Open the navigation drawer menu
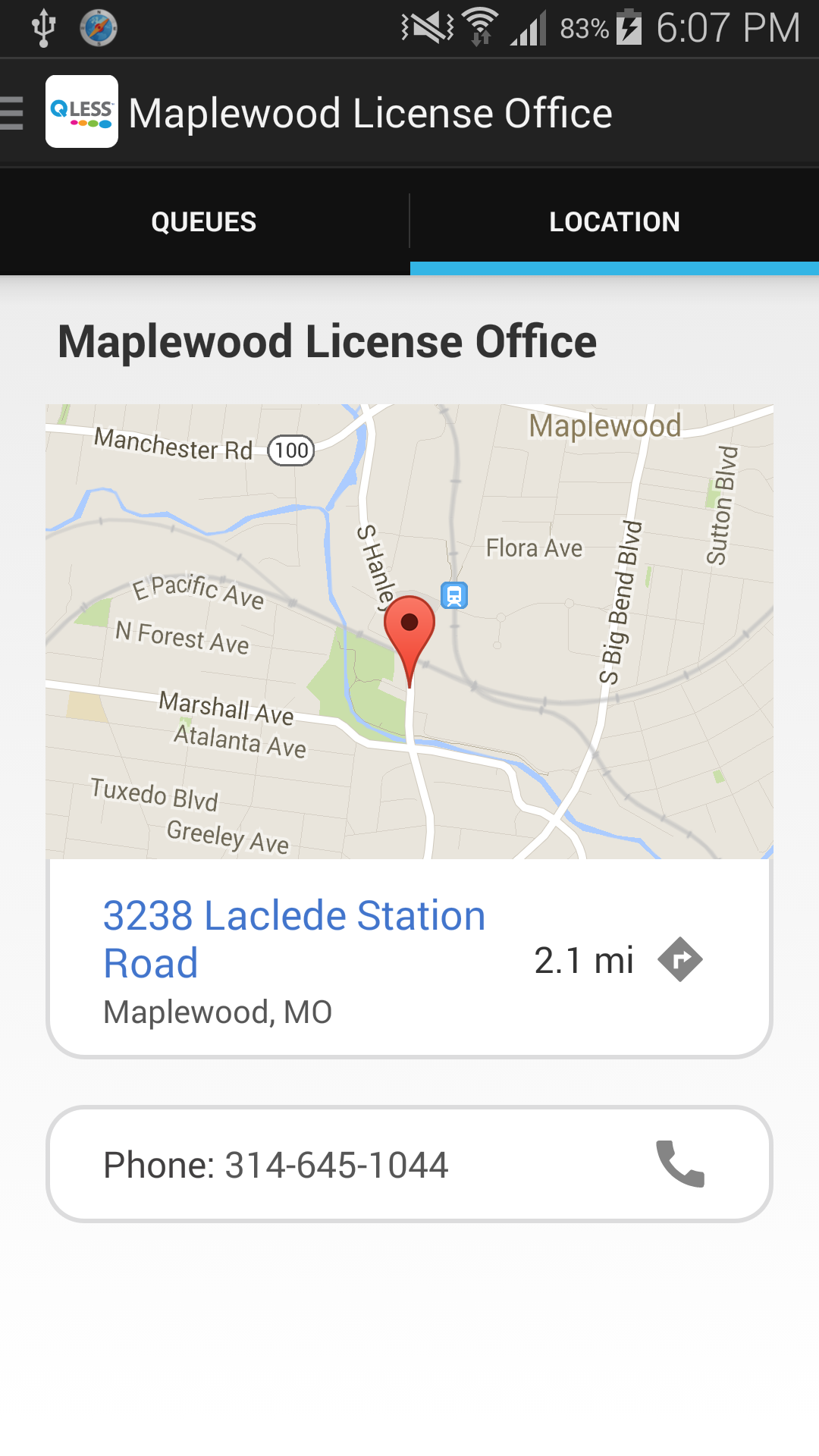The image size is (819, 1456). 14,113
